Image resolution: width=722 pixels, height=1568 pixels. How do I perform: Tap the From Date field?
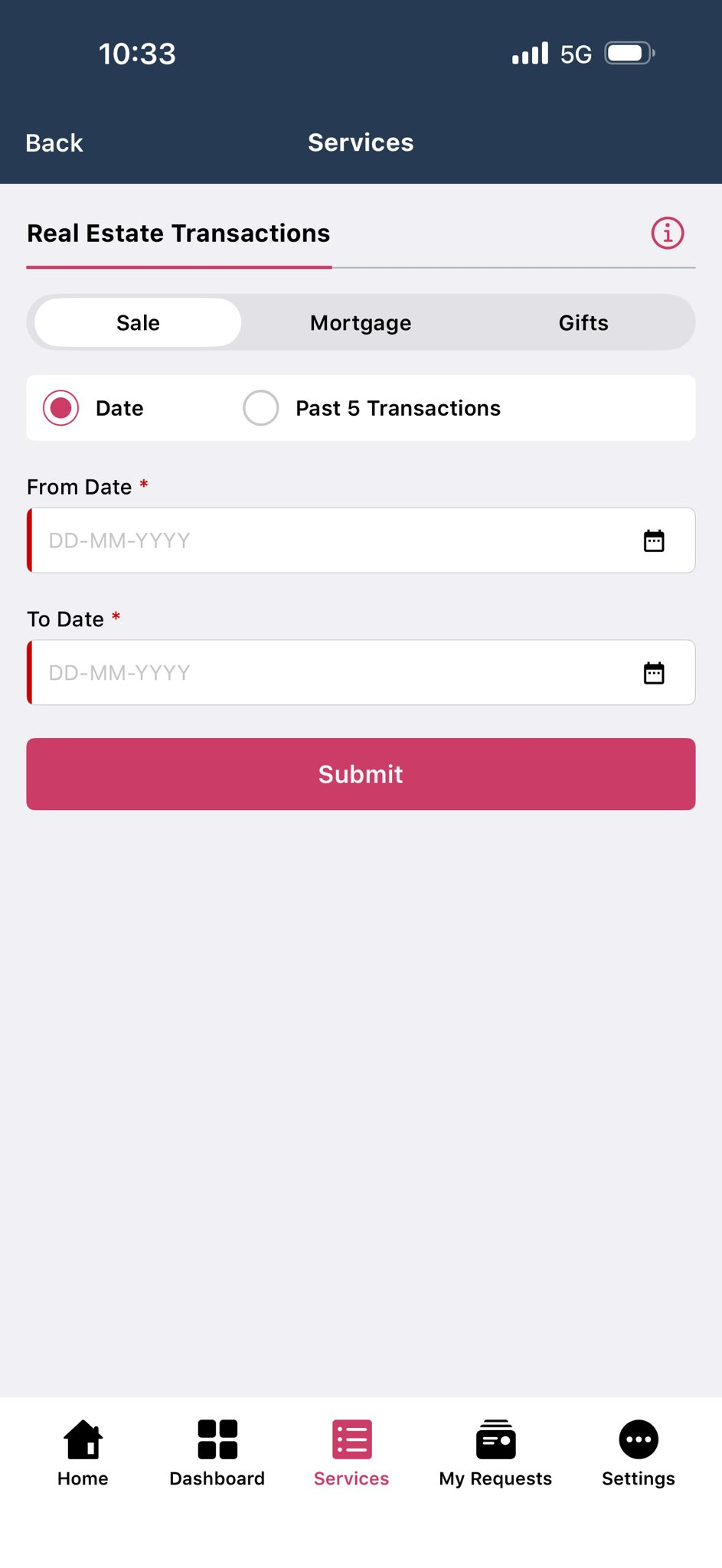click(329, 541)
